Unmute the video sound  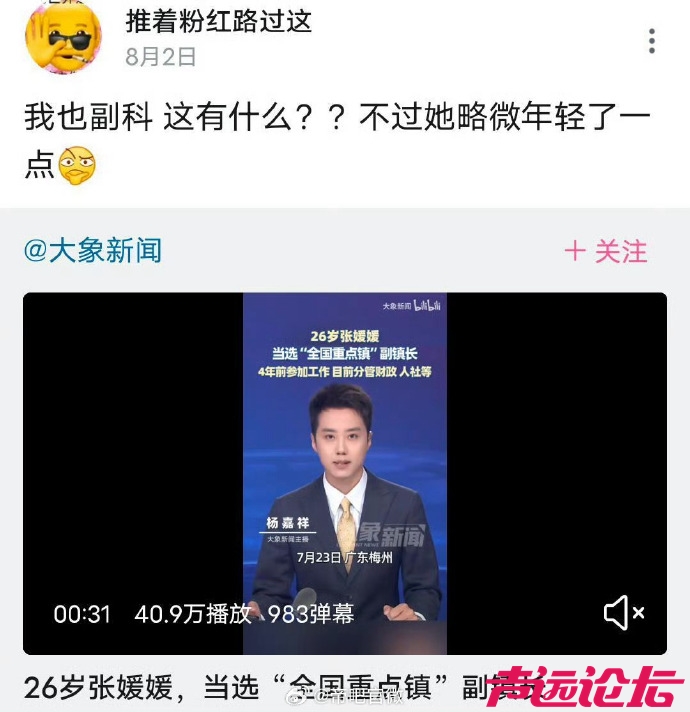click(x=624, y=613)
